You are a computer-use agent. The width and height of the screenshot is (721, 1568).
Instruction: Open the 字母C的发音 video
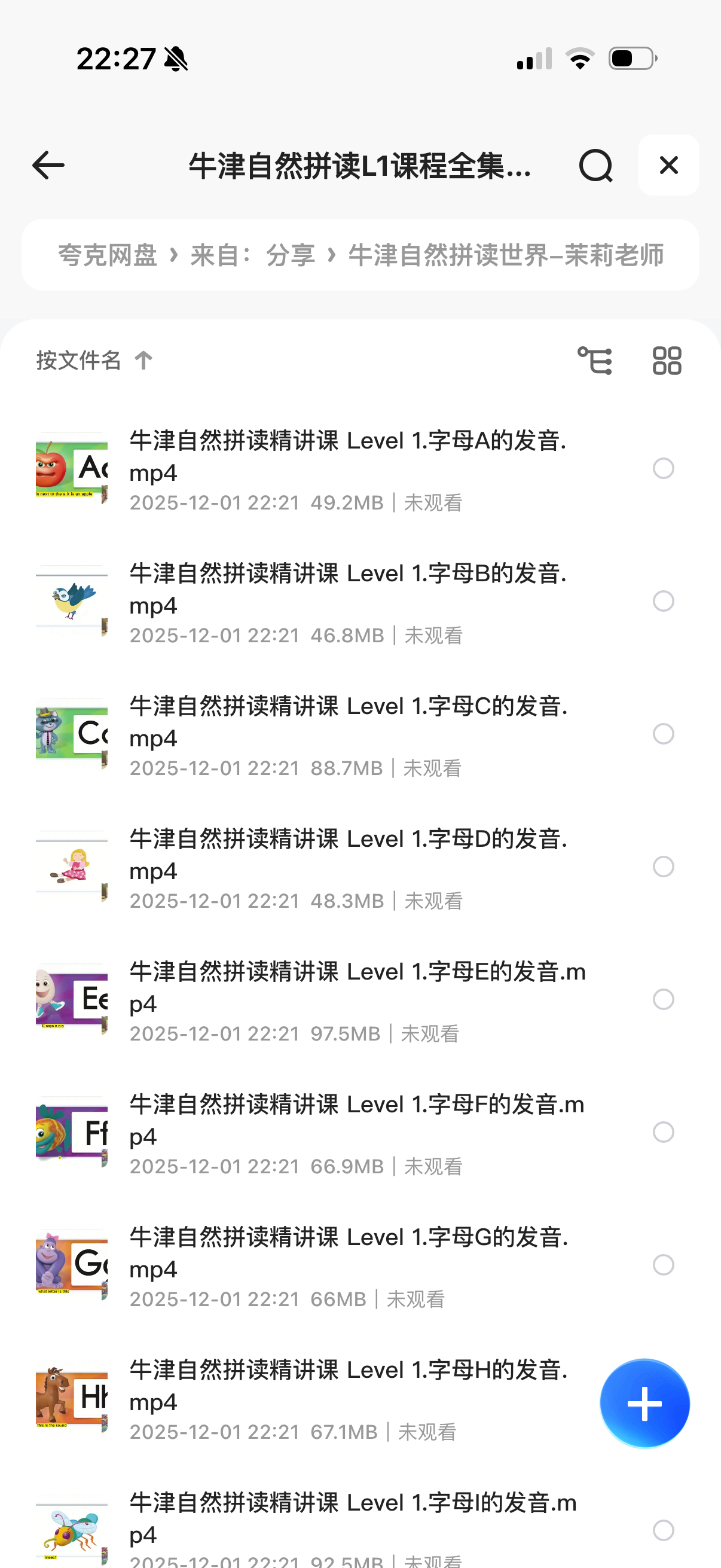click(347, 722)
